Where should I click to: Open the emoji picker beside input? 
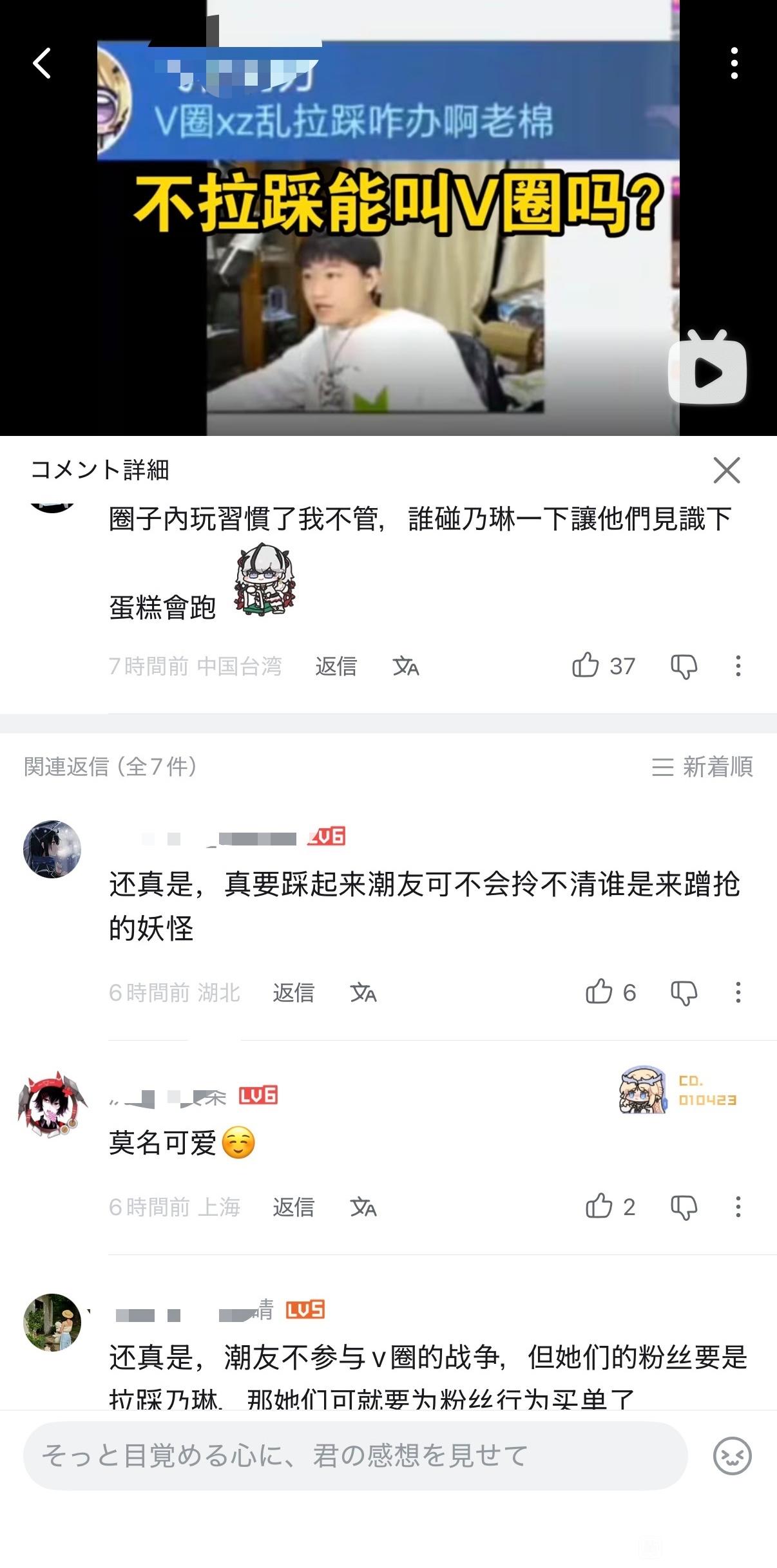tap(733, 1455)
